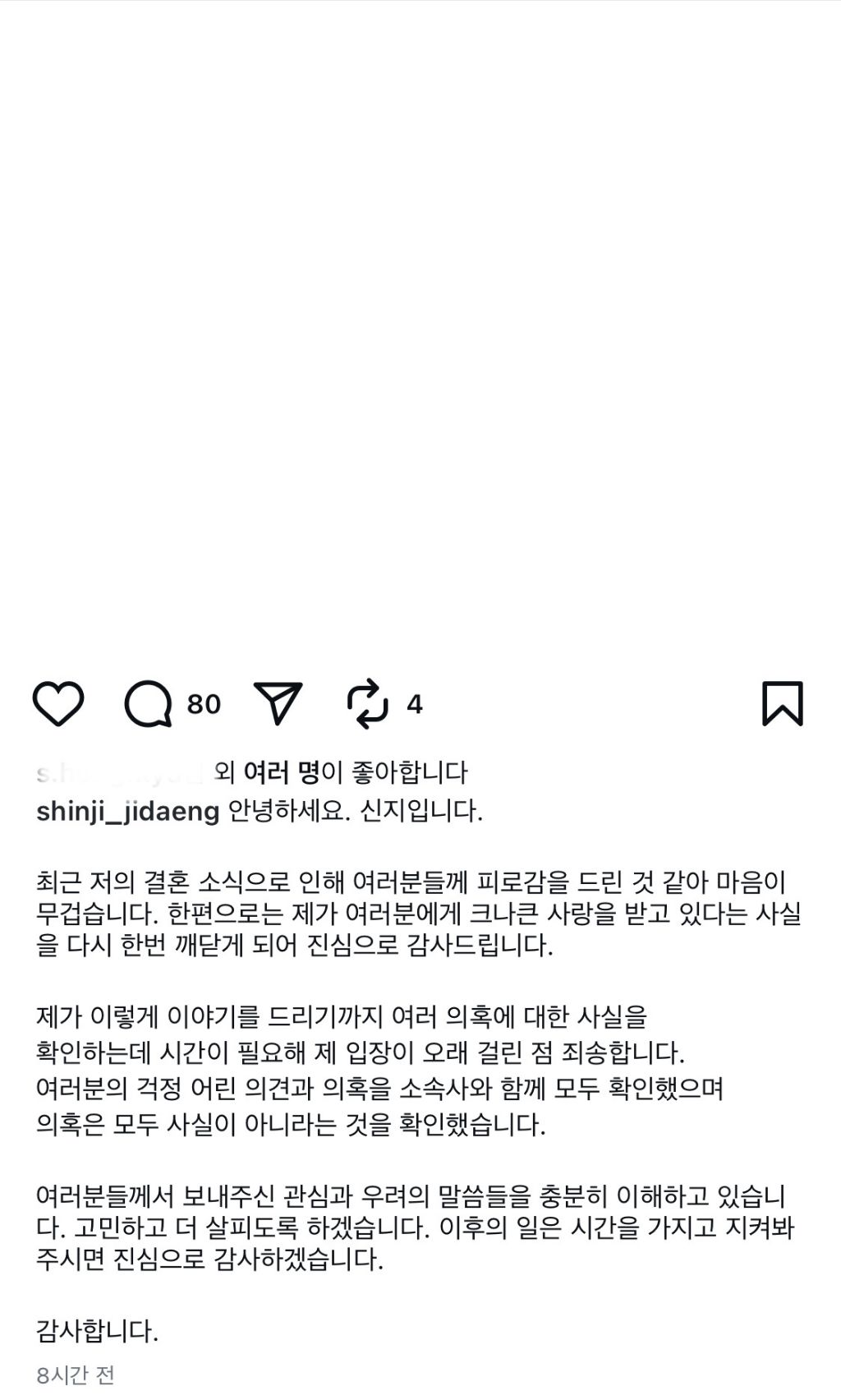Repost this post using the arrows icon
The image size is (841, 1400).
(x=367, y=704)
